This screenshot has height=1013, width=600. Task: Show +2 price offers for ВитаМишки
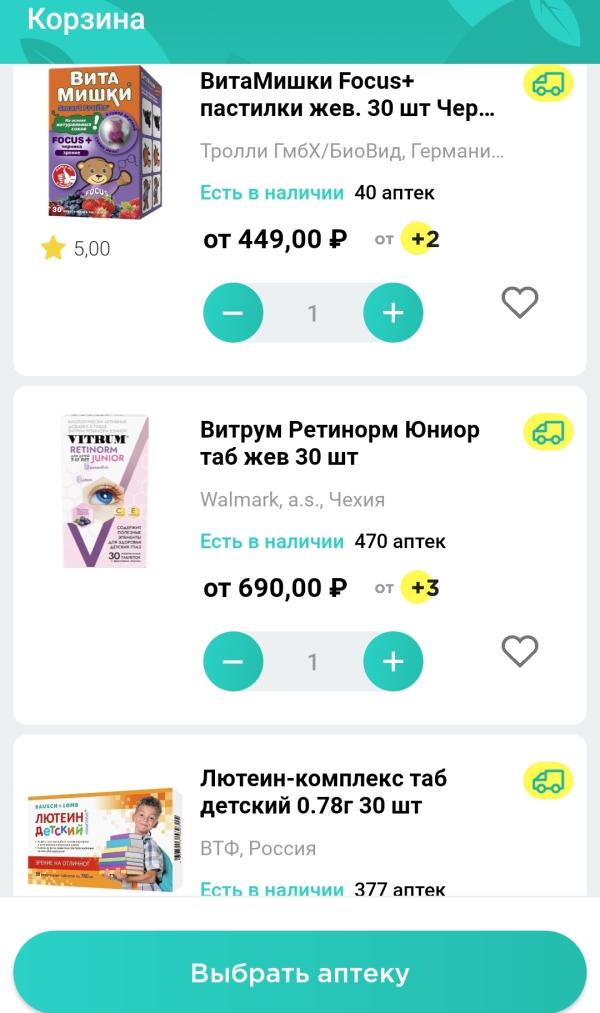coord(420,240)
